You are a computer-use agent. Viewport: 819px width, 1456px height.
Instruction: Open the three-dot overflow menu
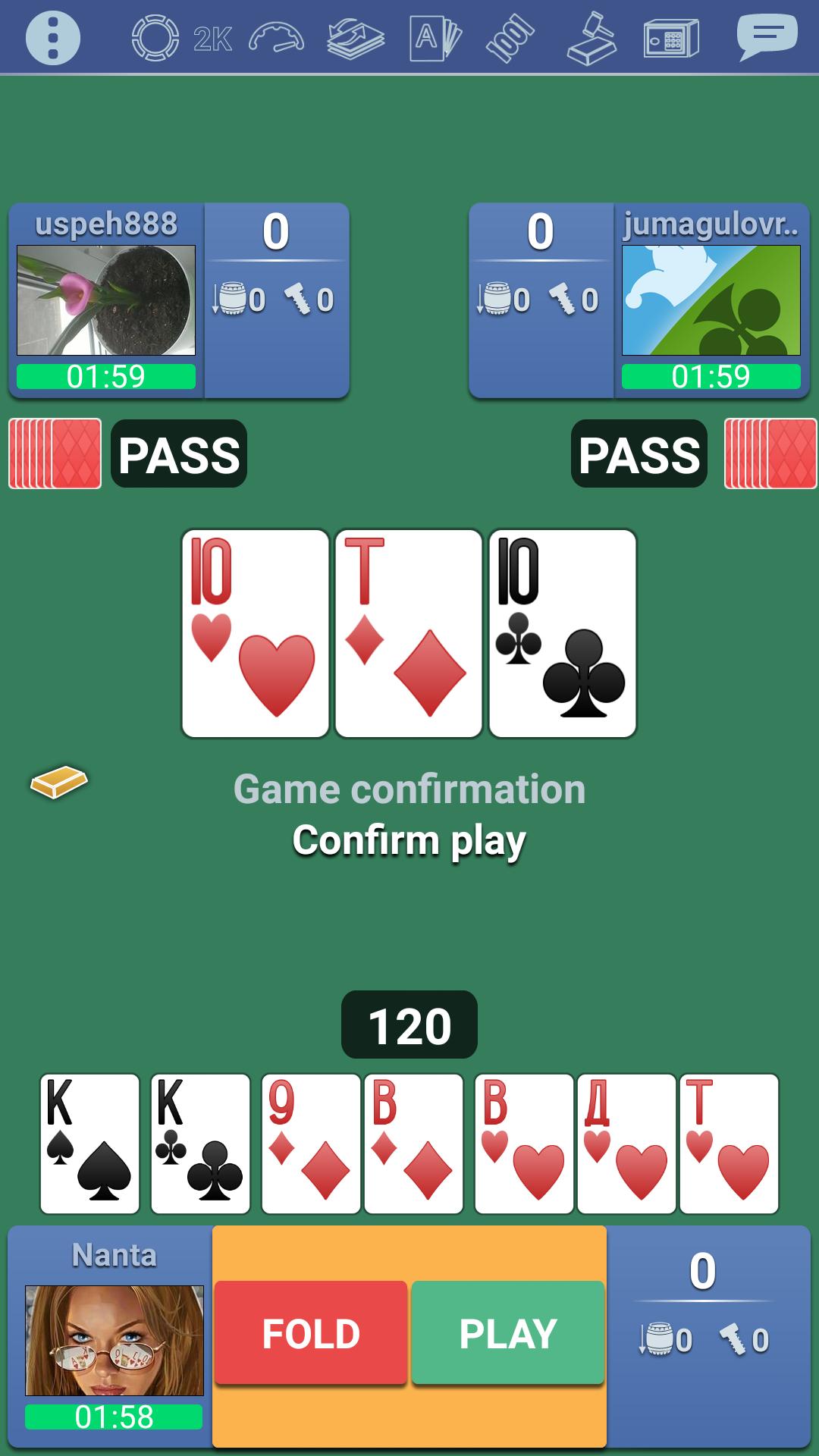tap(52, 37)
